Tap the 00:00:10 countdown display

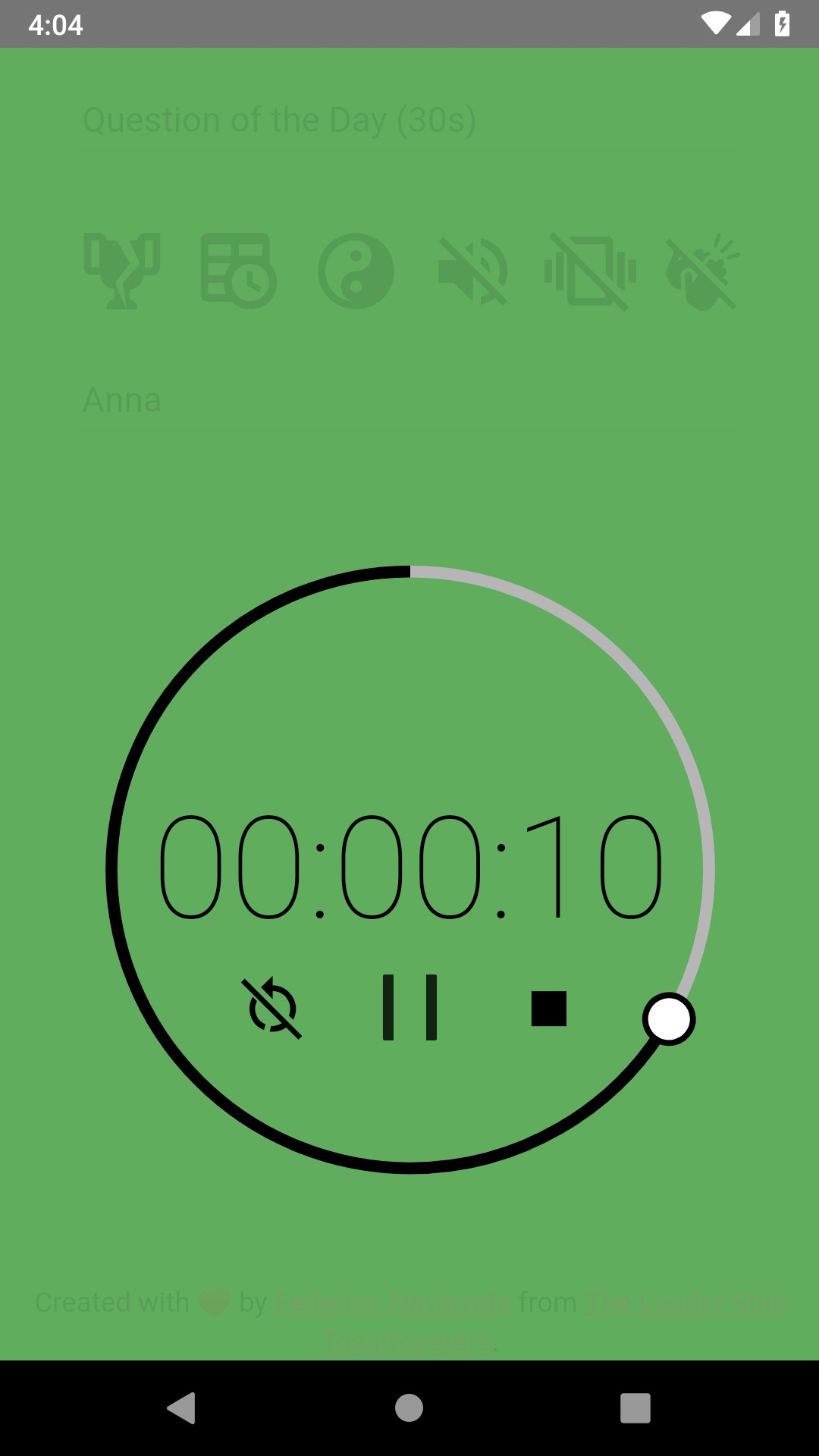pyautogui.click(x=409, y=868)
